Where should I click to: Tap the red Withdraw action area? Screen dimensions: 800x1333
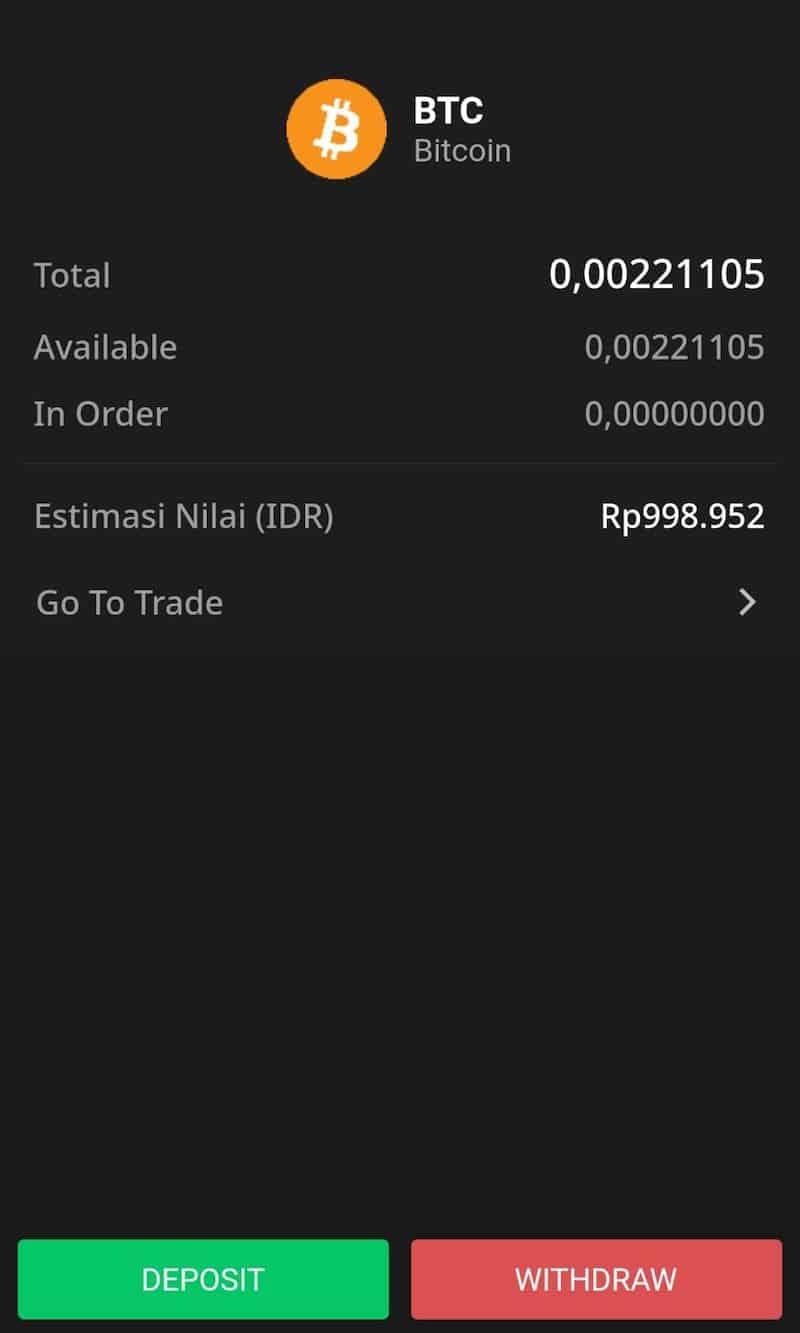coord(596,1278)
